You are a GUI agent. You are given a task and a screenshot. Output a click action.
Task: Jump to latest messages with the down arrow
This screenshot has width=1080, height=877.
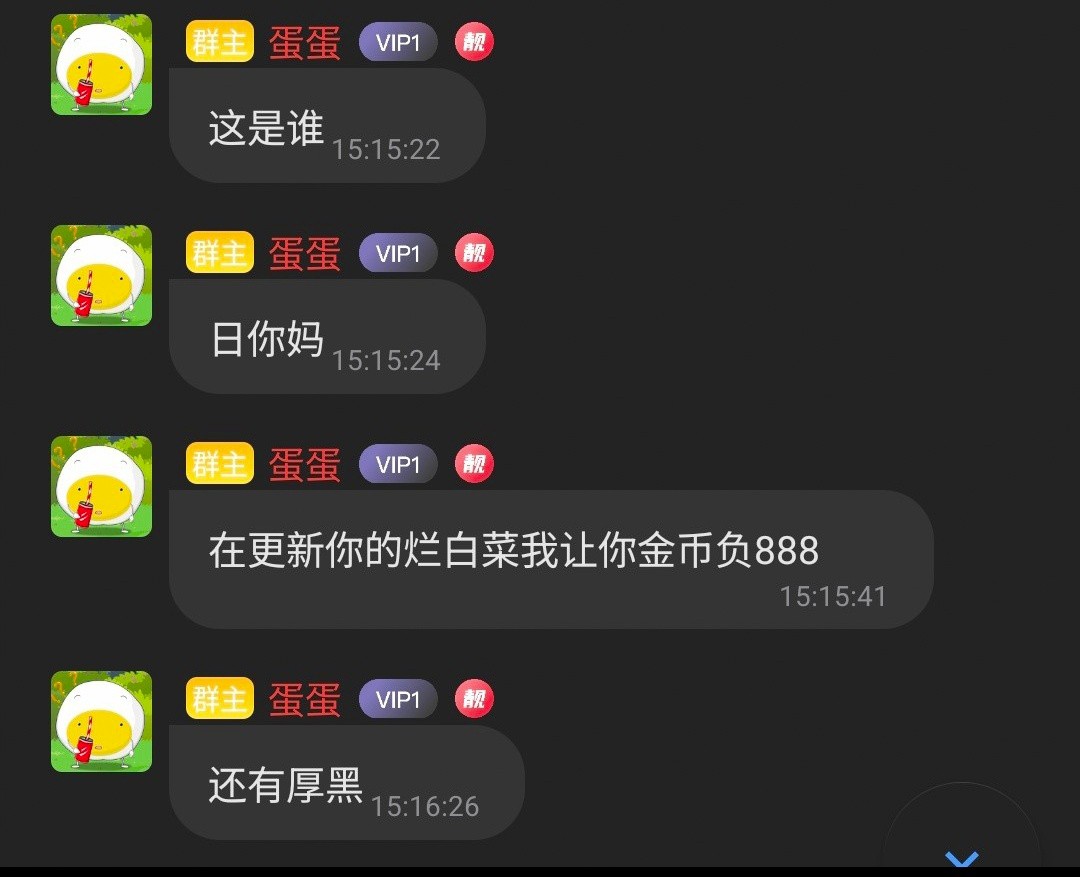[962, 853]
